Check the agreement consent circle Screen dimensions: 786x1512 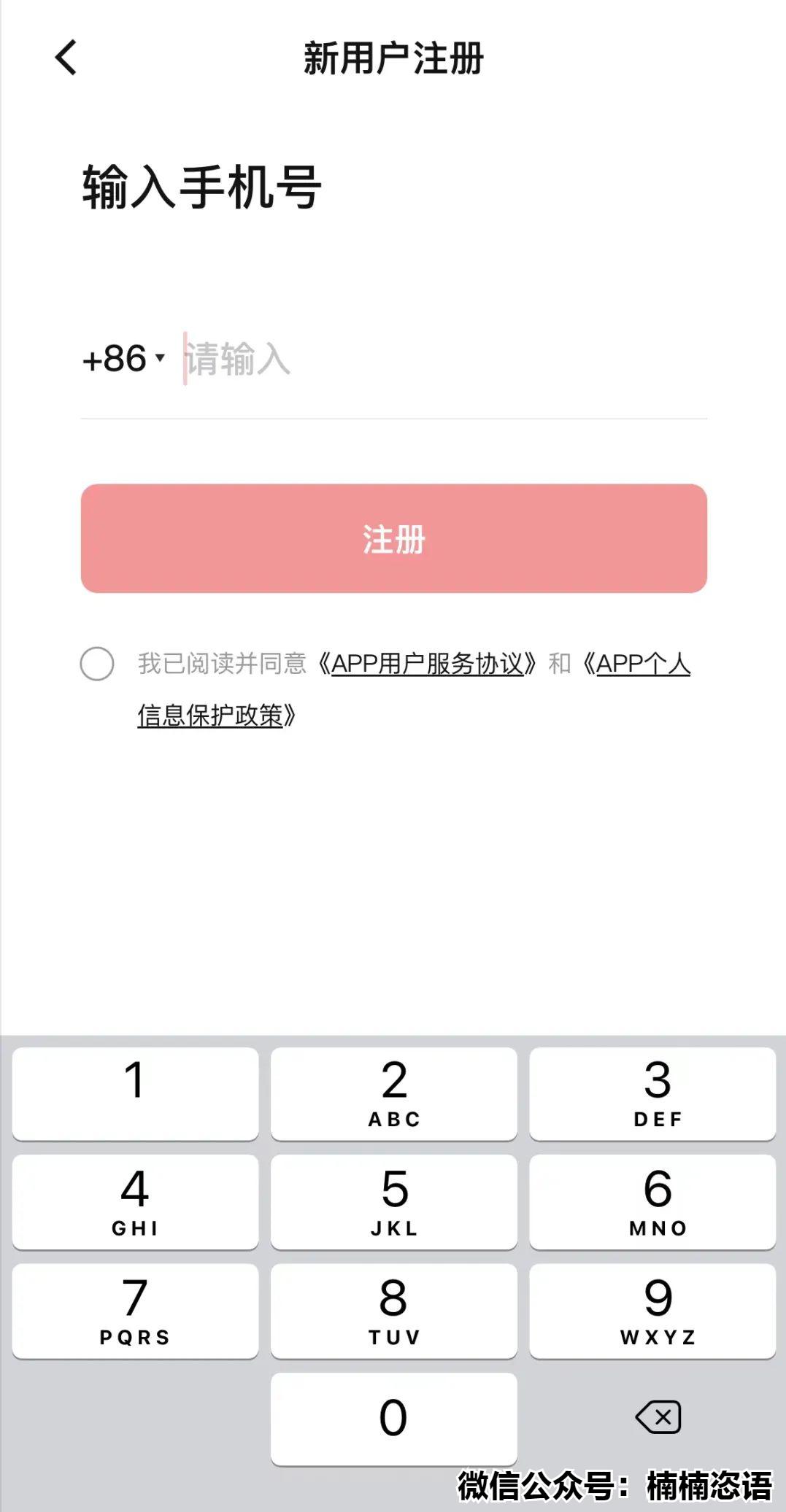98,664
